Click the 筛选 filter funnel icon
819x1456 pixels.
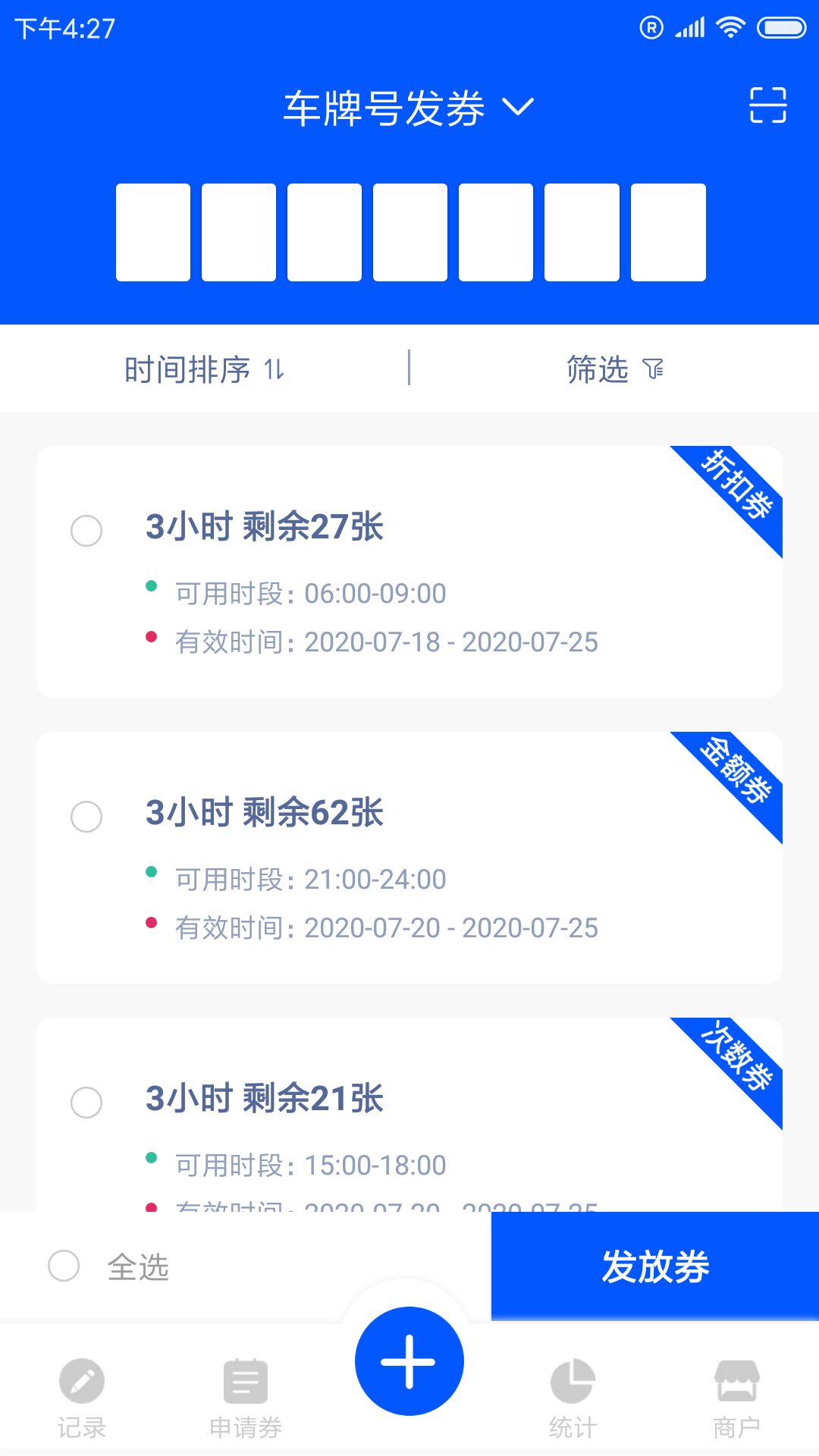(655, 369)
